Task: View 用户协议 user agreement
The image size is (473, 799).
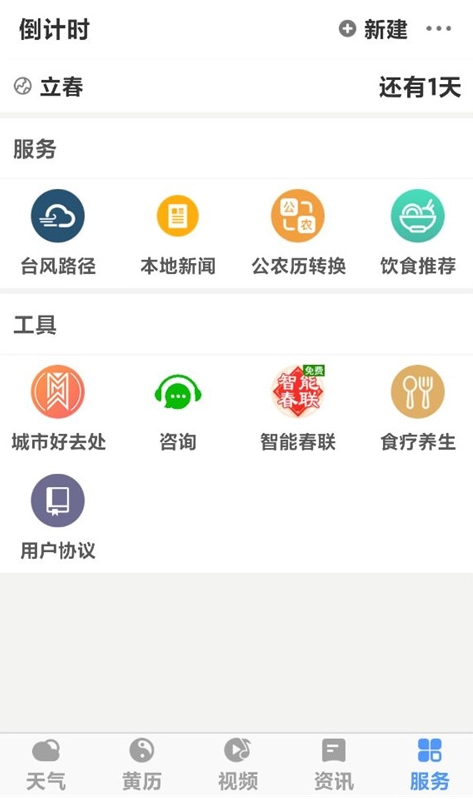Action: coord(58,518)
